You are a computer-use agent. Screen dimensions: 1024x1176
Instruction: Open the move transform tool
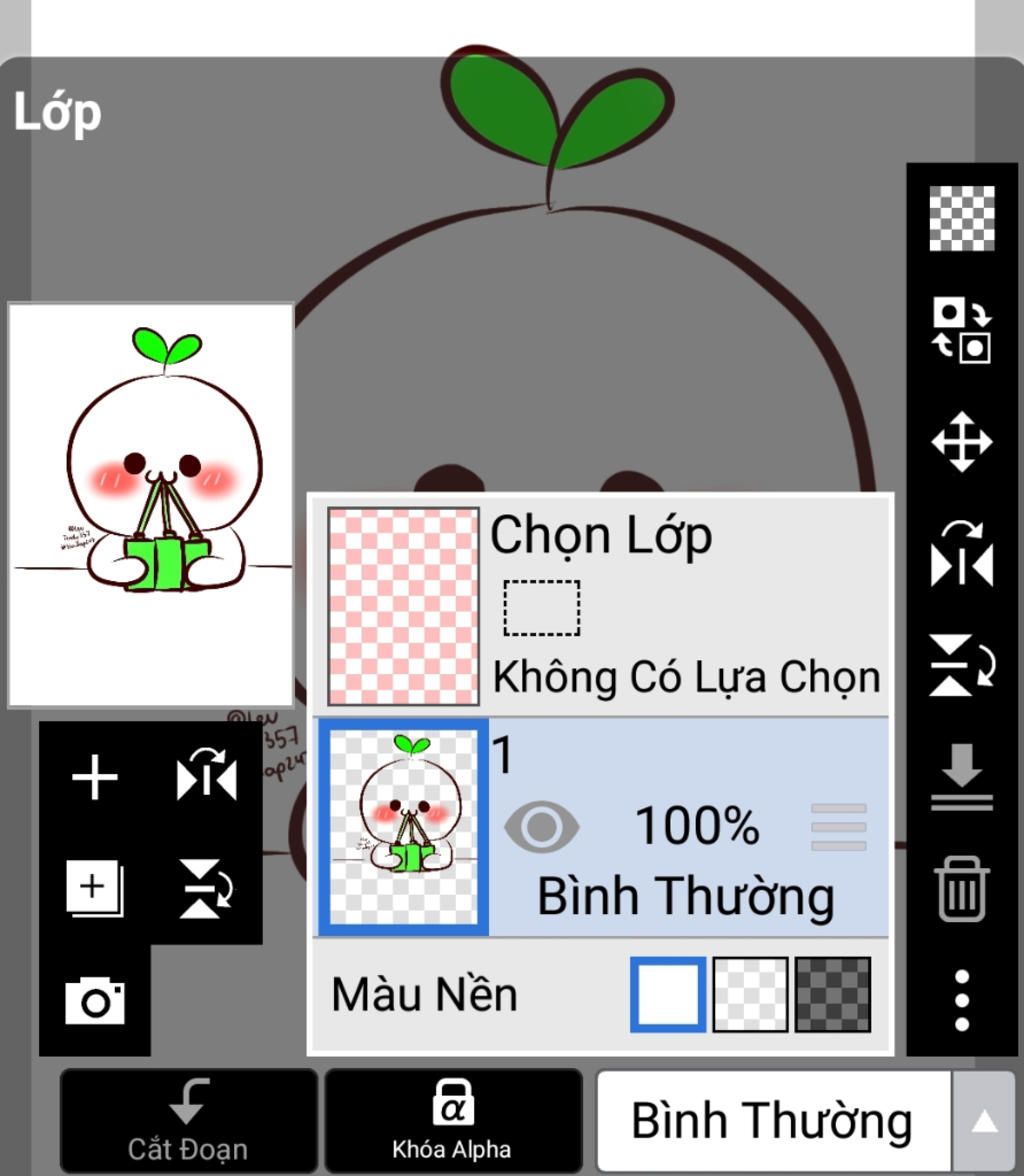pos(961,441)
